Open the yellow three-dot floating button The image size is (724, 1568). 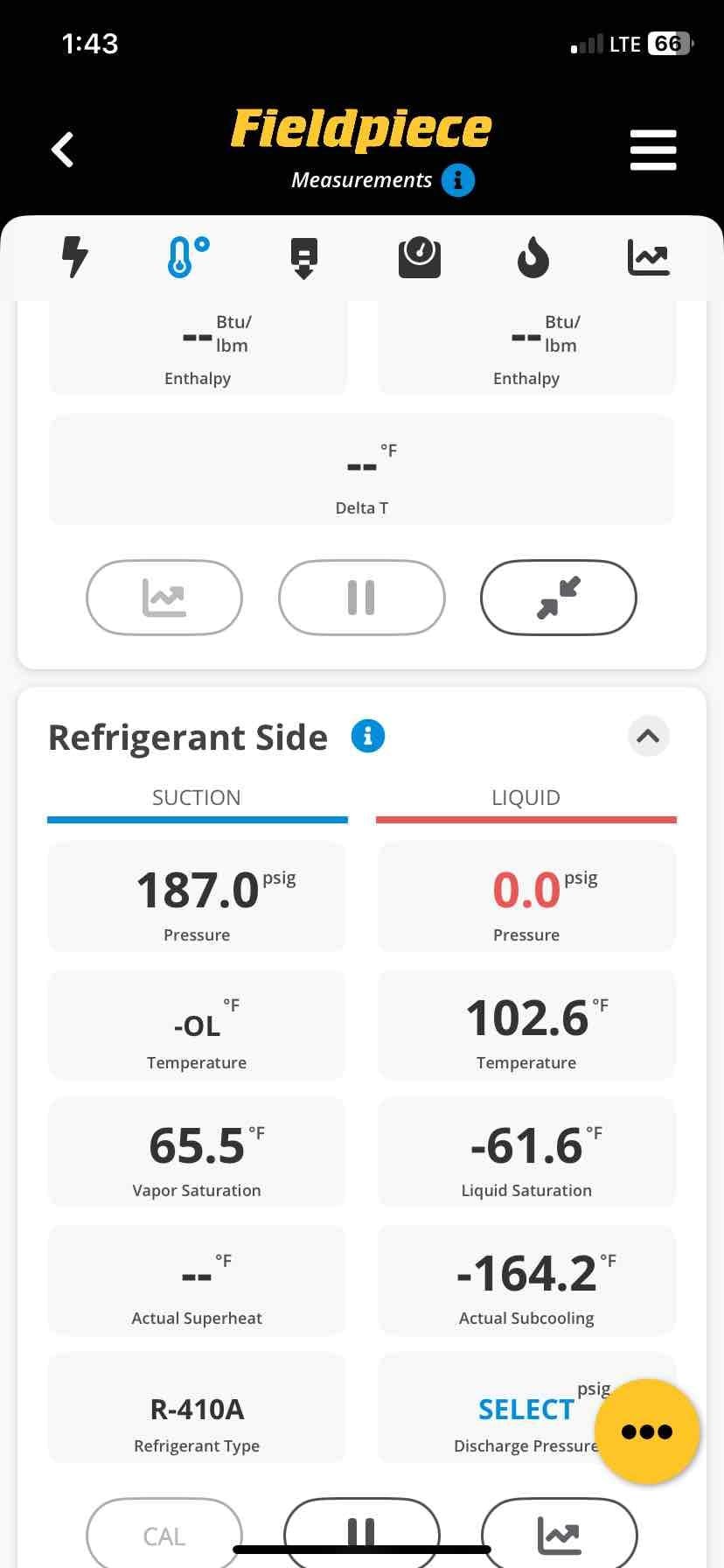647,1431
